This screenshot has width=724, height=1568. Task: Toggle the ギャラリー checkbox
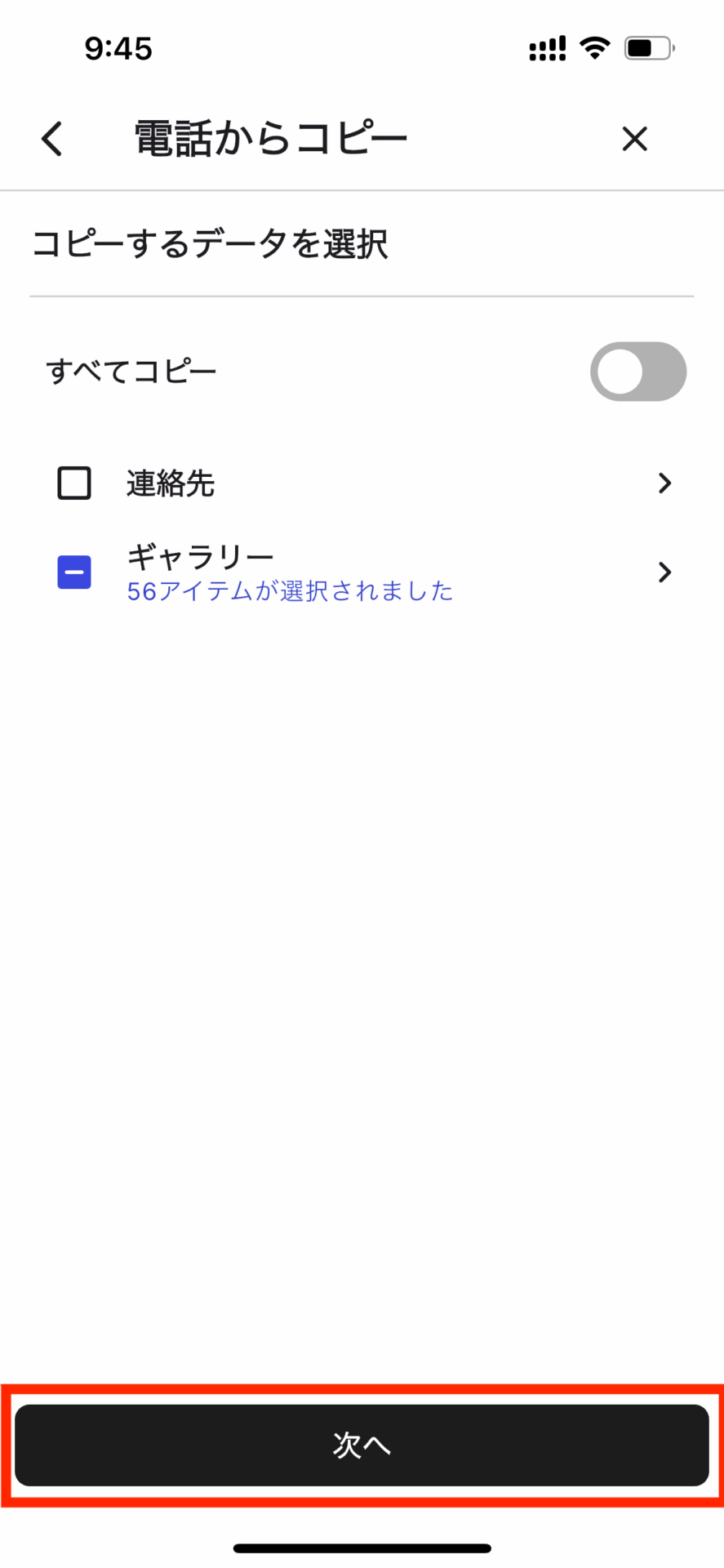point(74,572)
